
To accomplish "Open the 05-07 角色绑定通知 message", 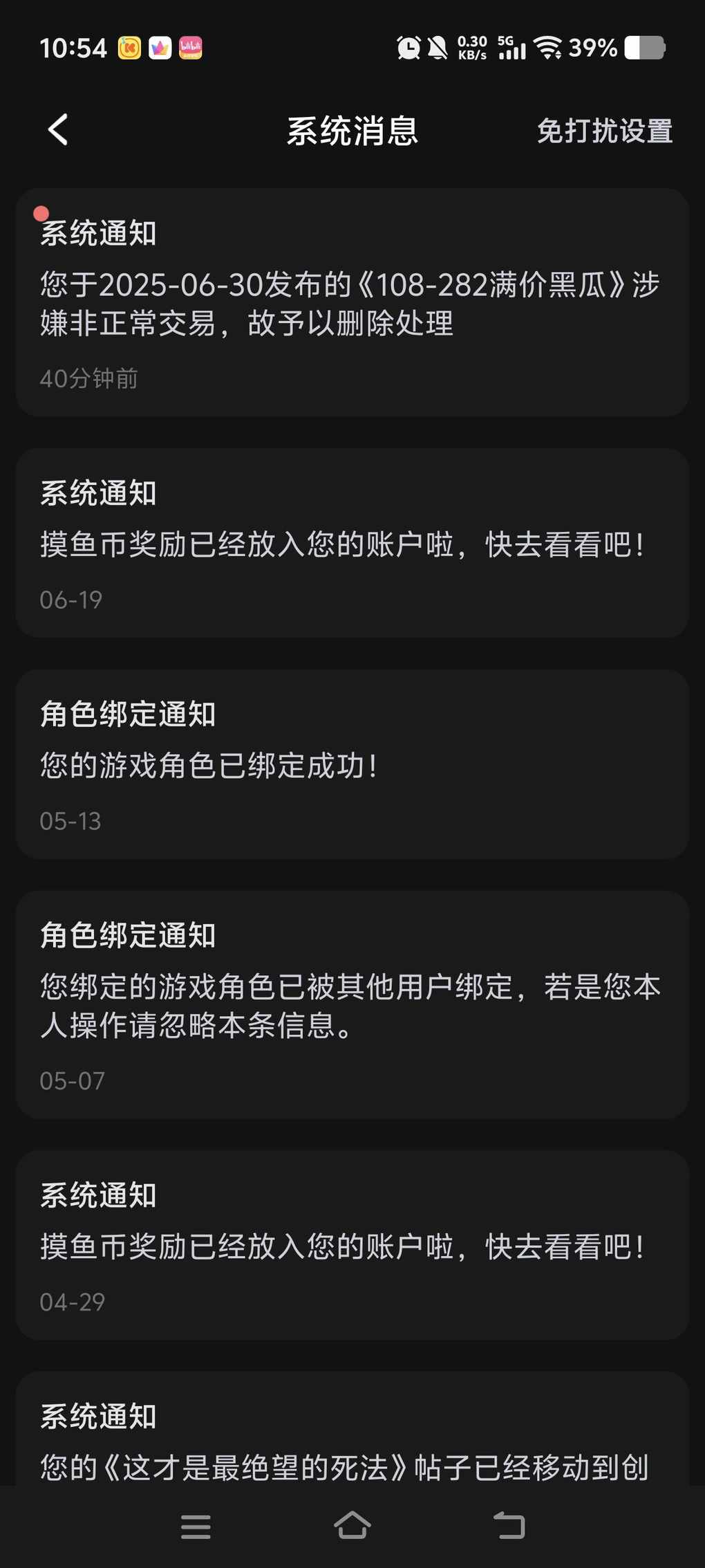I will coord(352,1005).
